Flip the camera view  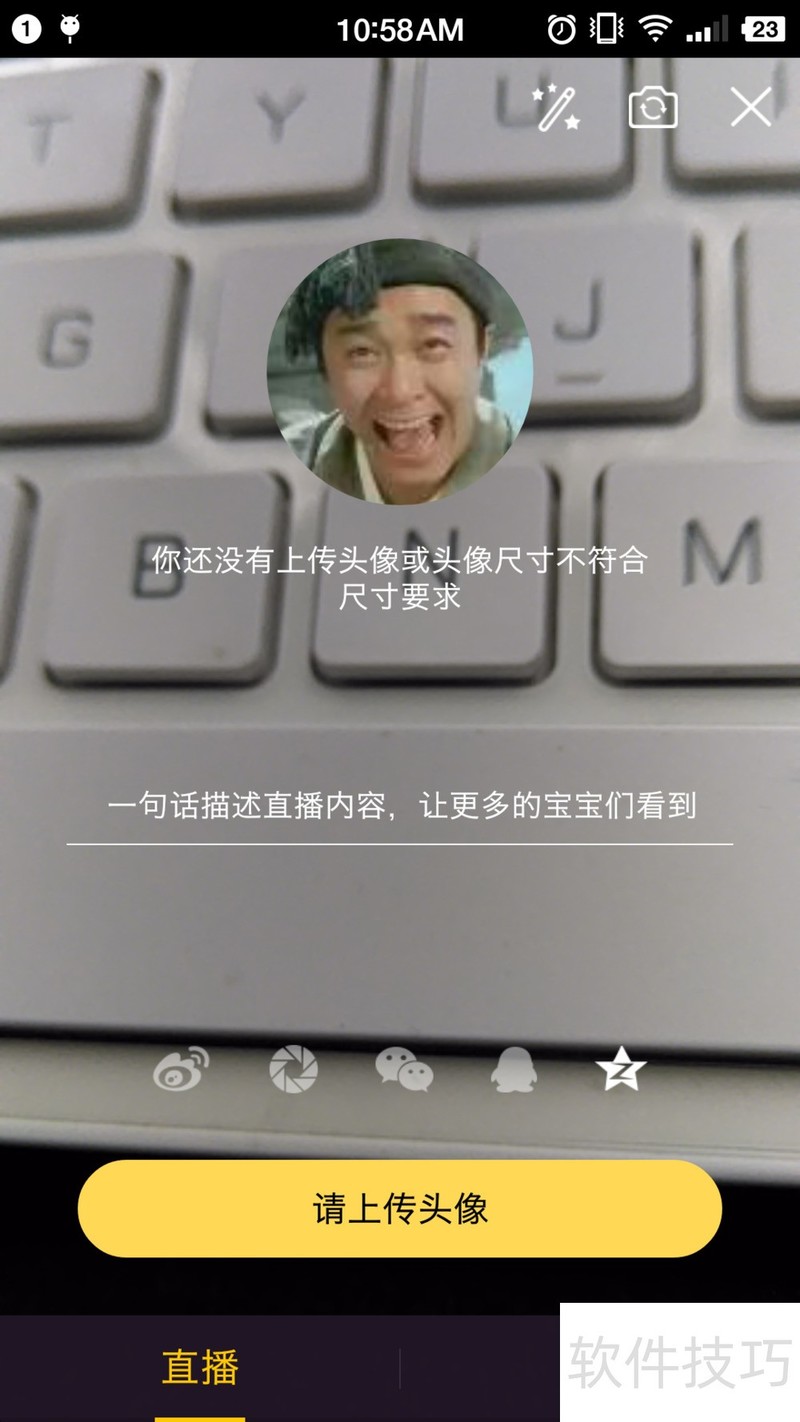(652, 108)
